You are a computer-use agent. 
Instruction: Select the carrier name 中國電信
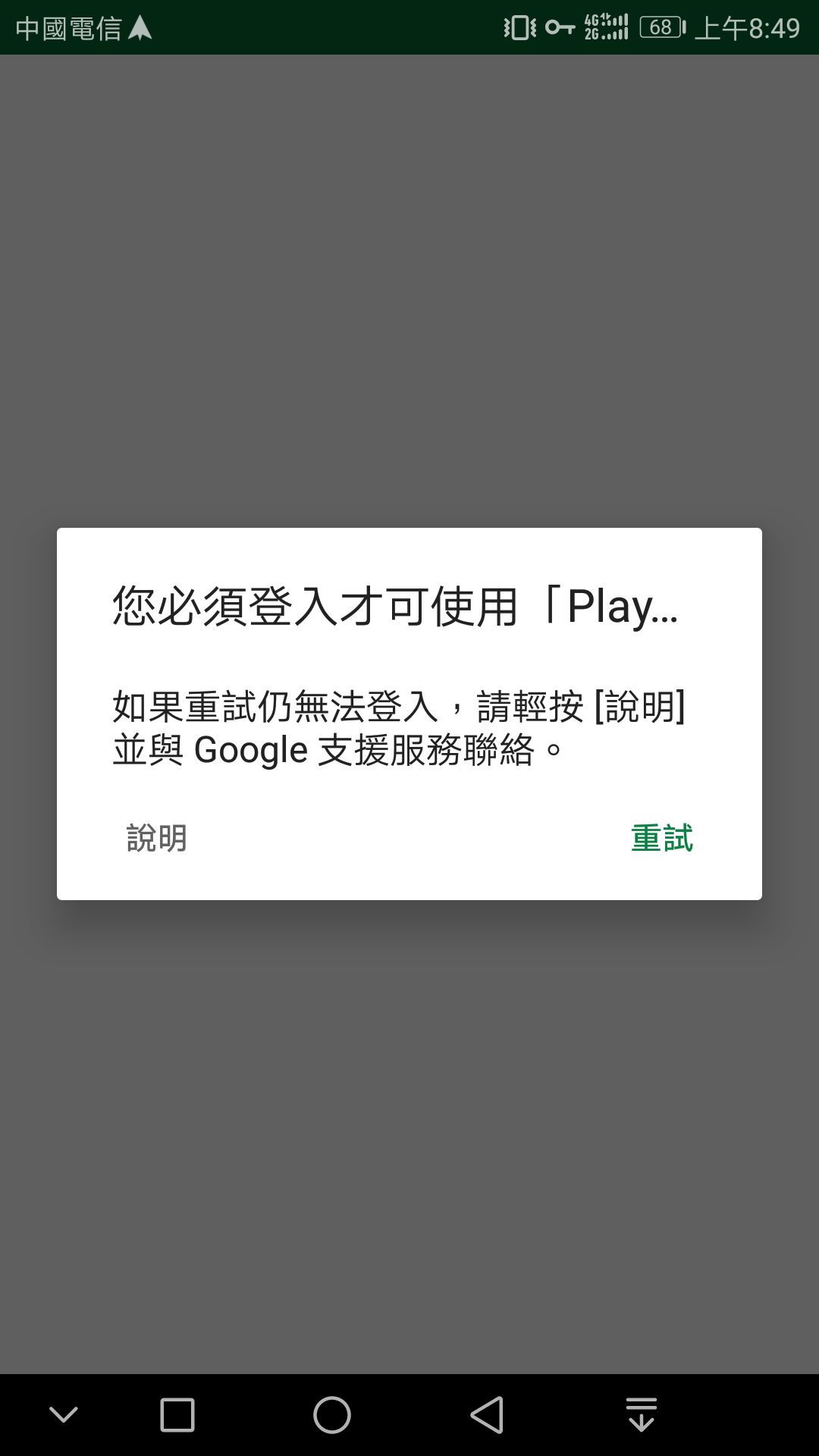coord(68,29)
